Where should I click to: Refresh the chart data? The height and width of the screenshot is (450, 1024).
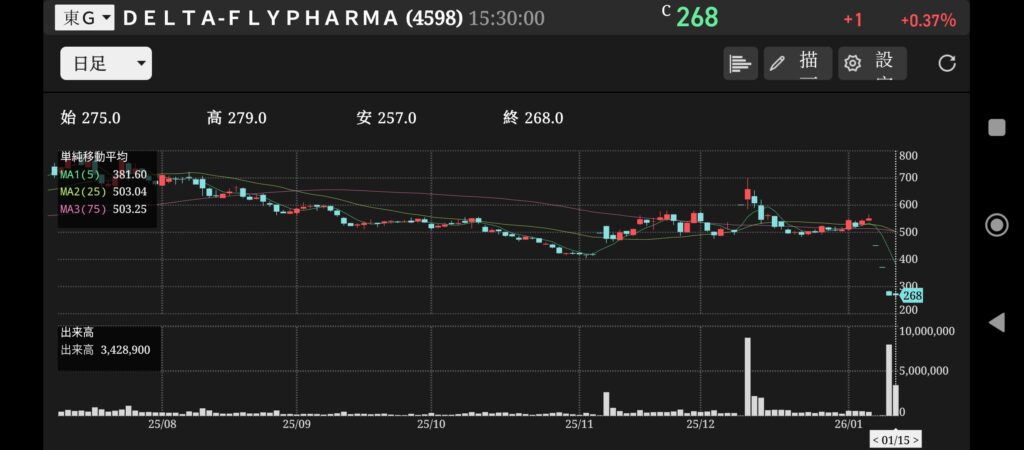[x=947, y=64]
